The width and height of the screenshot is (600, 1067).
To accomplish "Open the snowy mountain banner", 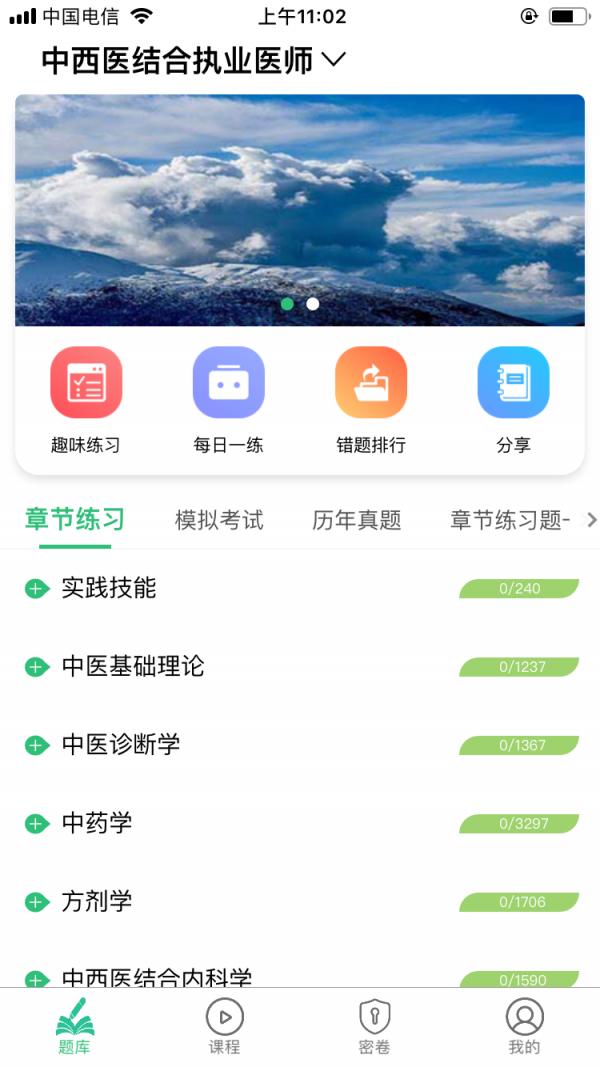I will (x=300, y=210).
